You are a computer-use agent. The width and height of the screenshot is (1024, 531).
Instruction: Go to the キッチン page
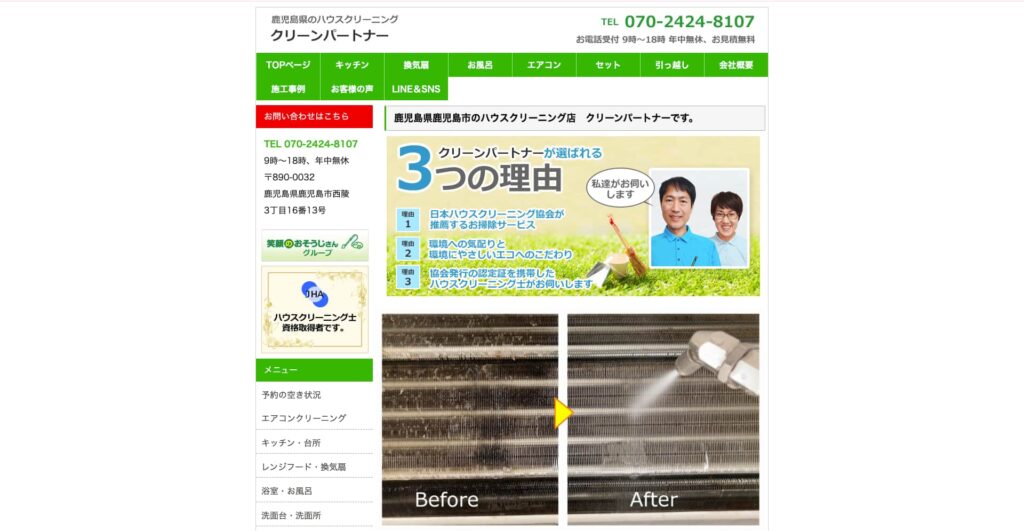tap(352, 65)
